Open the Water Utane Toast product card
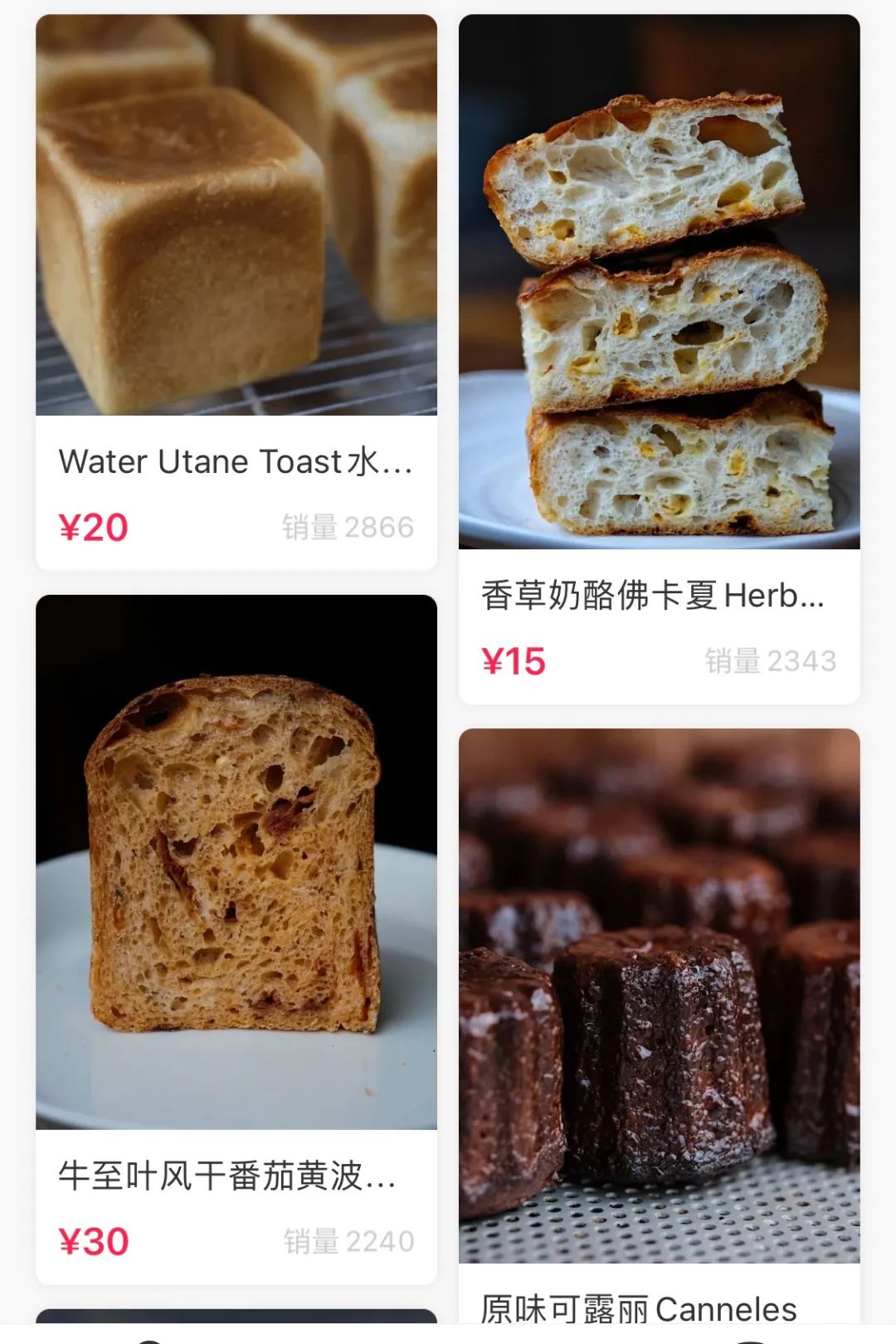The width and height of the screenshot is (896, 1344). pos(236,249)
